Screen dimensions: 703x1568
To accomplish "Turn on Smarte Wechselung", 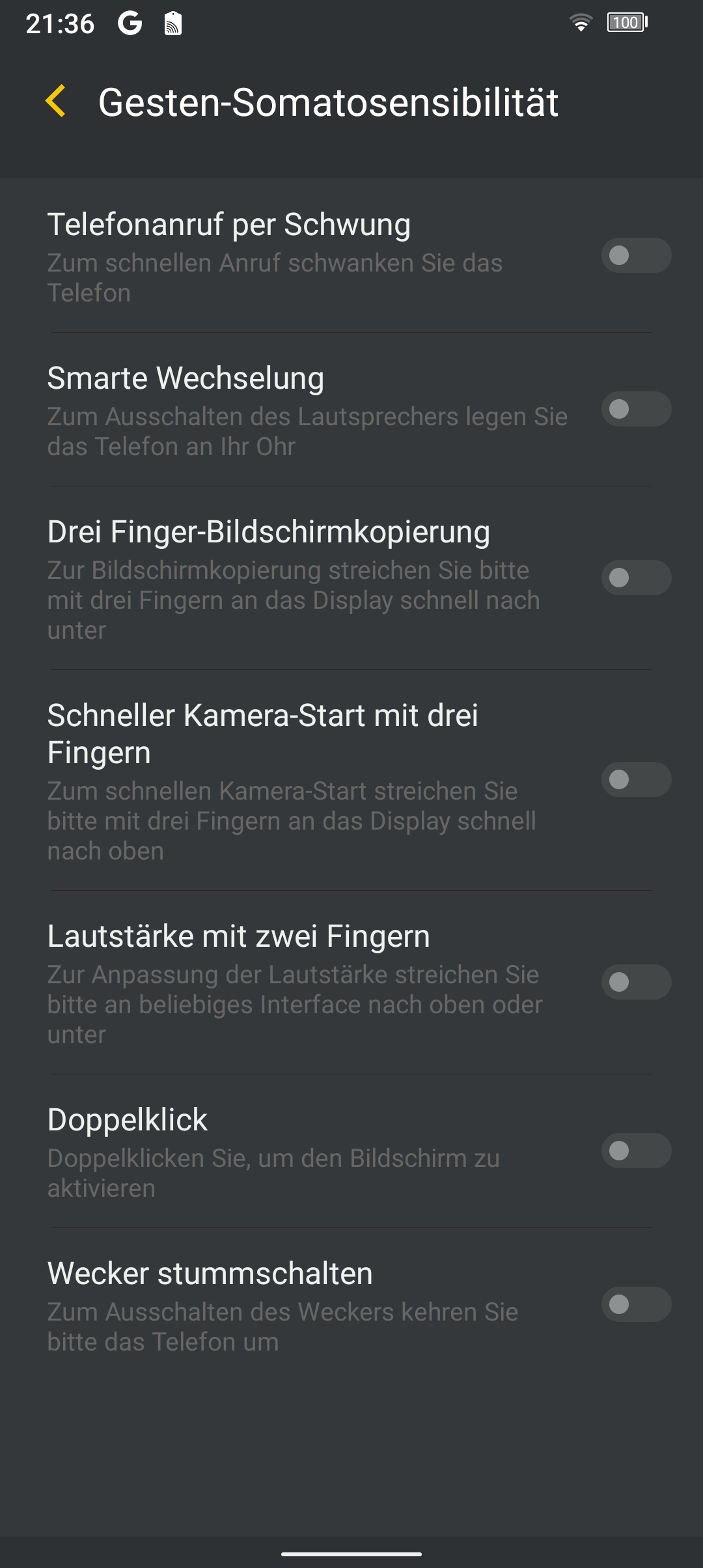I will [636, 409].
